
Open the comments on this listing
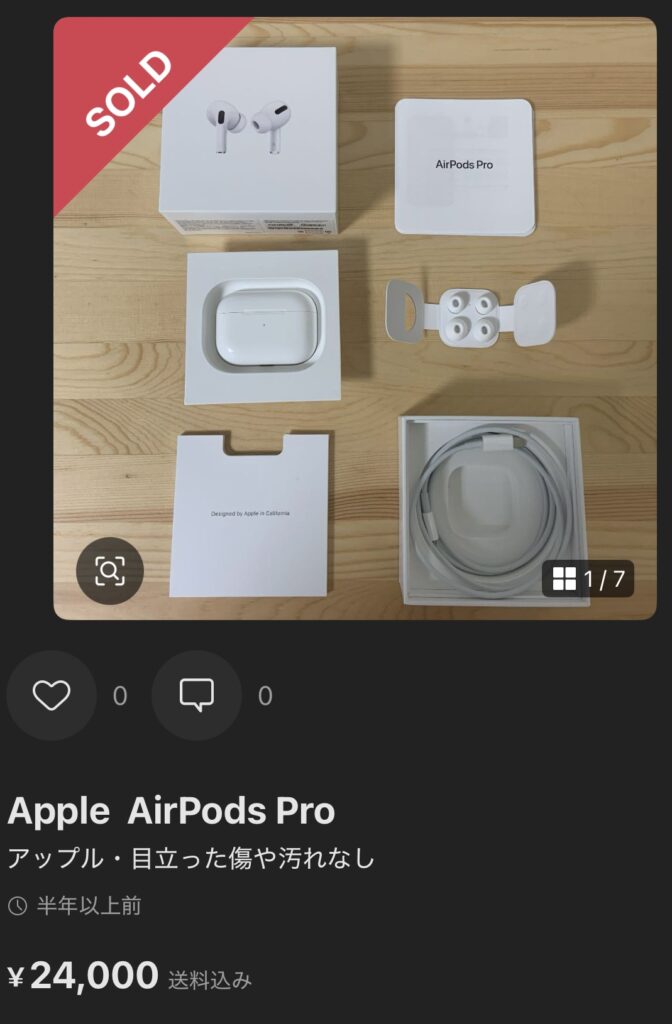pos(196,695)
